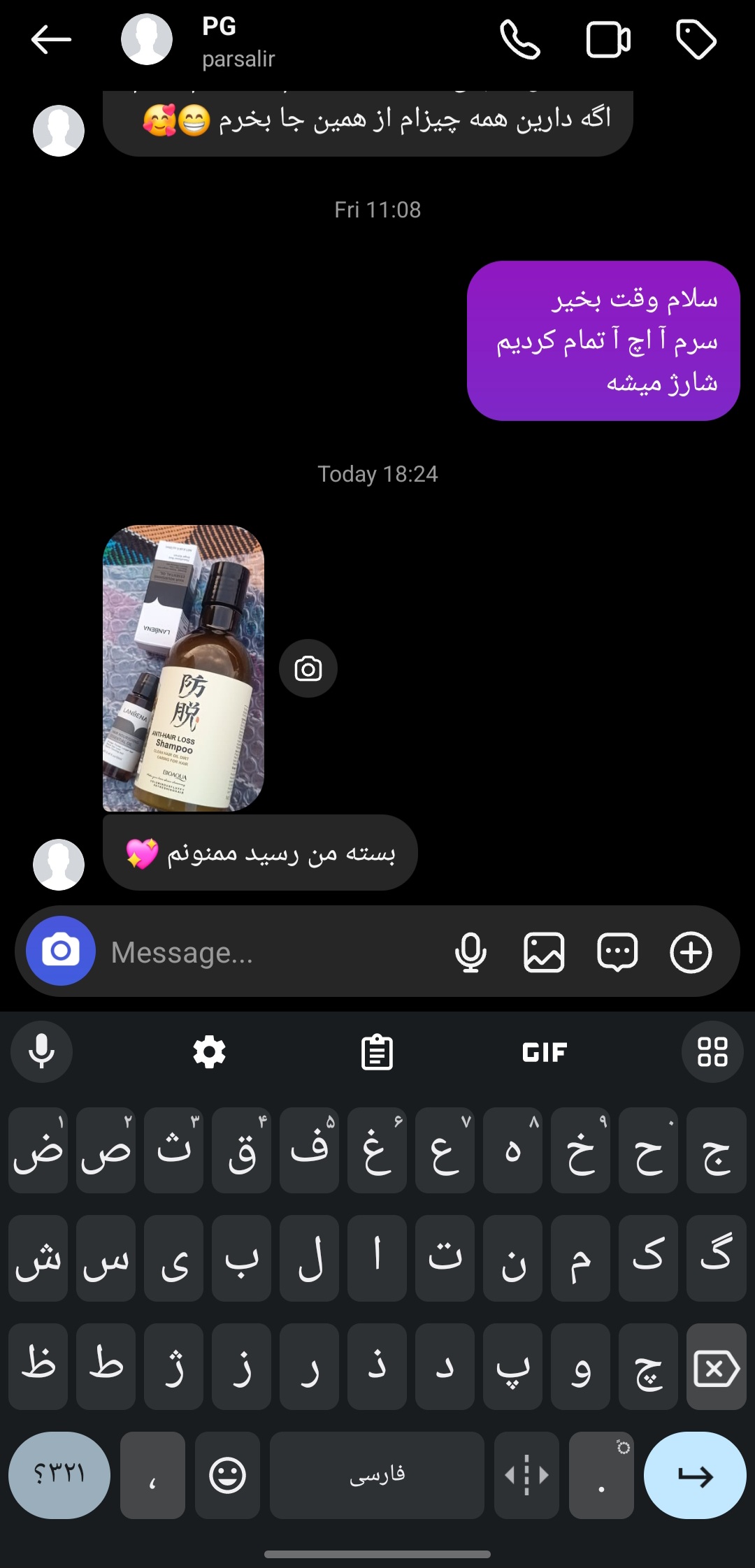Record a voice message in the chat
The height and width of the screenshot is (1568, 755).
tap(470, 952)
